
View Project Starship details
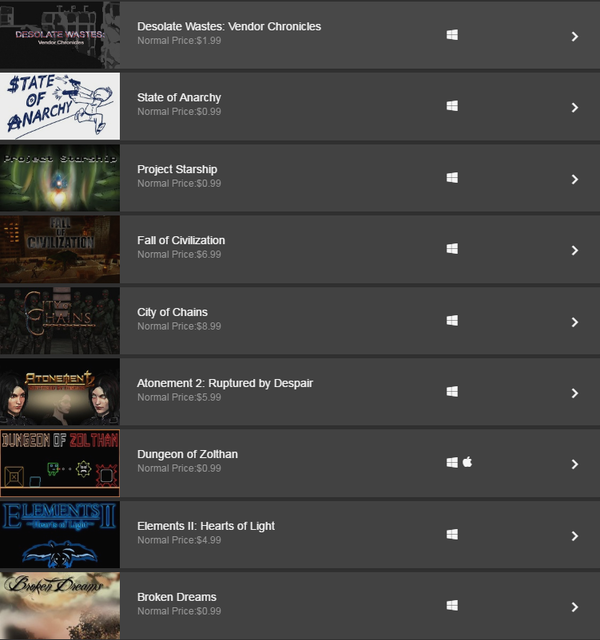point(177,169)
